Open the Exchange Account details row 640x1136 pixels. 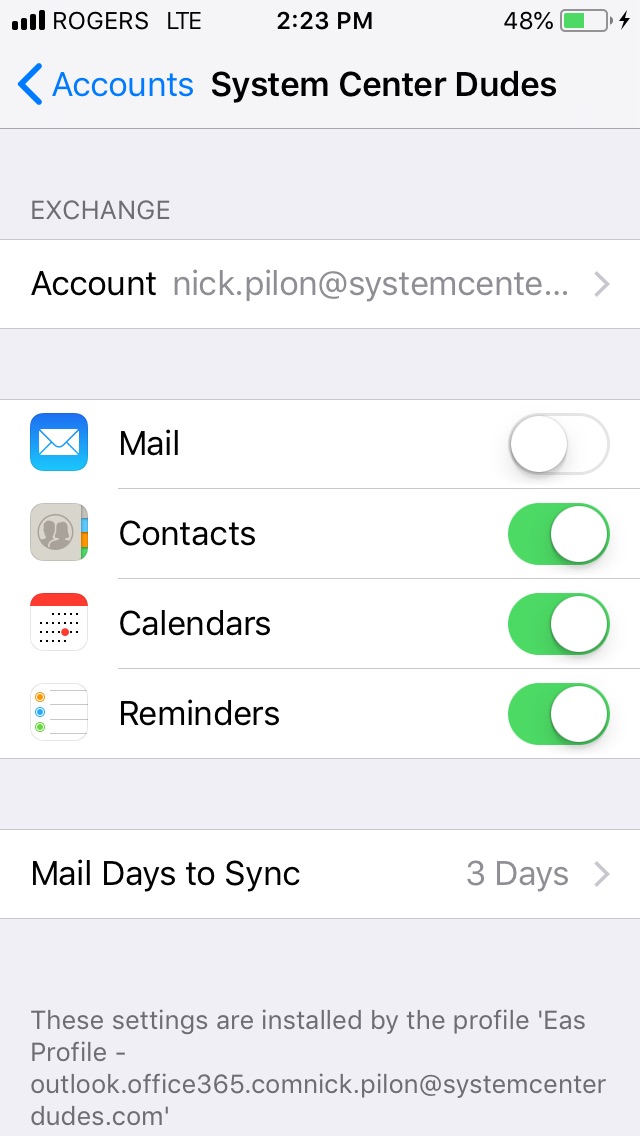tap(320, 284)
